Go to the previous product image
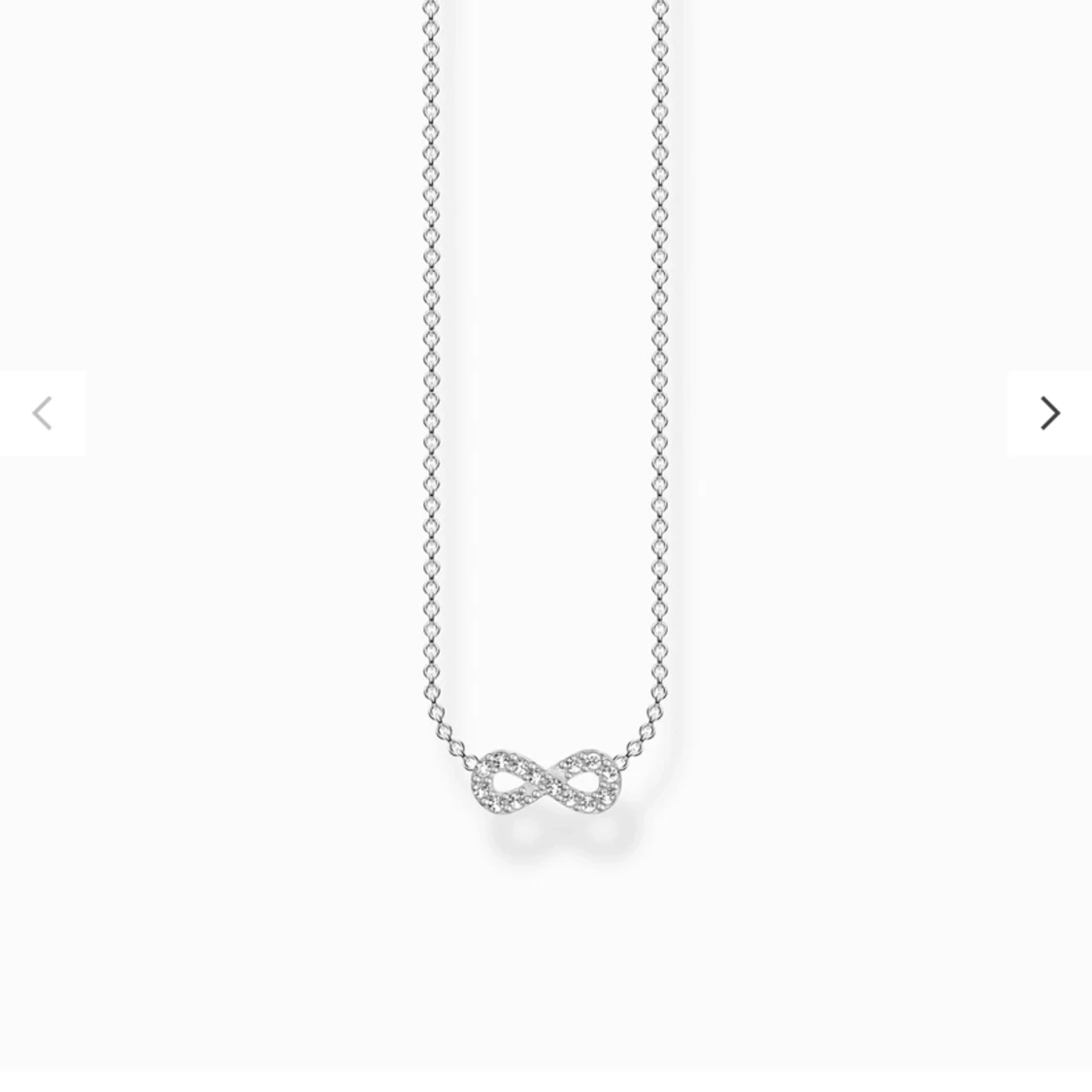This screenshot has width=1092, height=1092. point(42,414)
